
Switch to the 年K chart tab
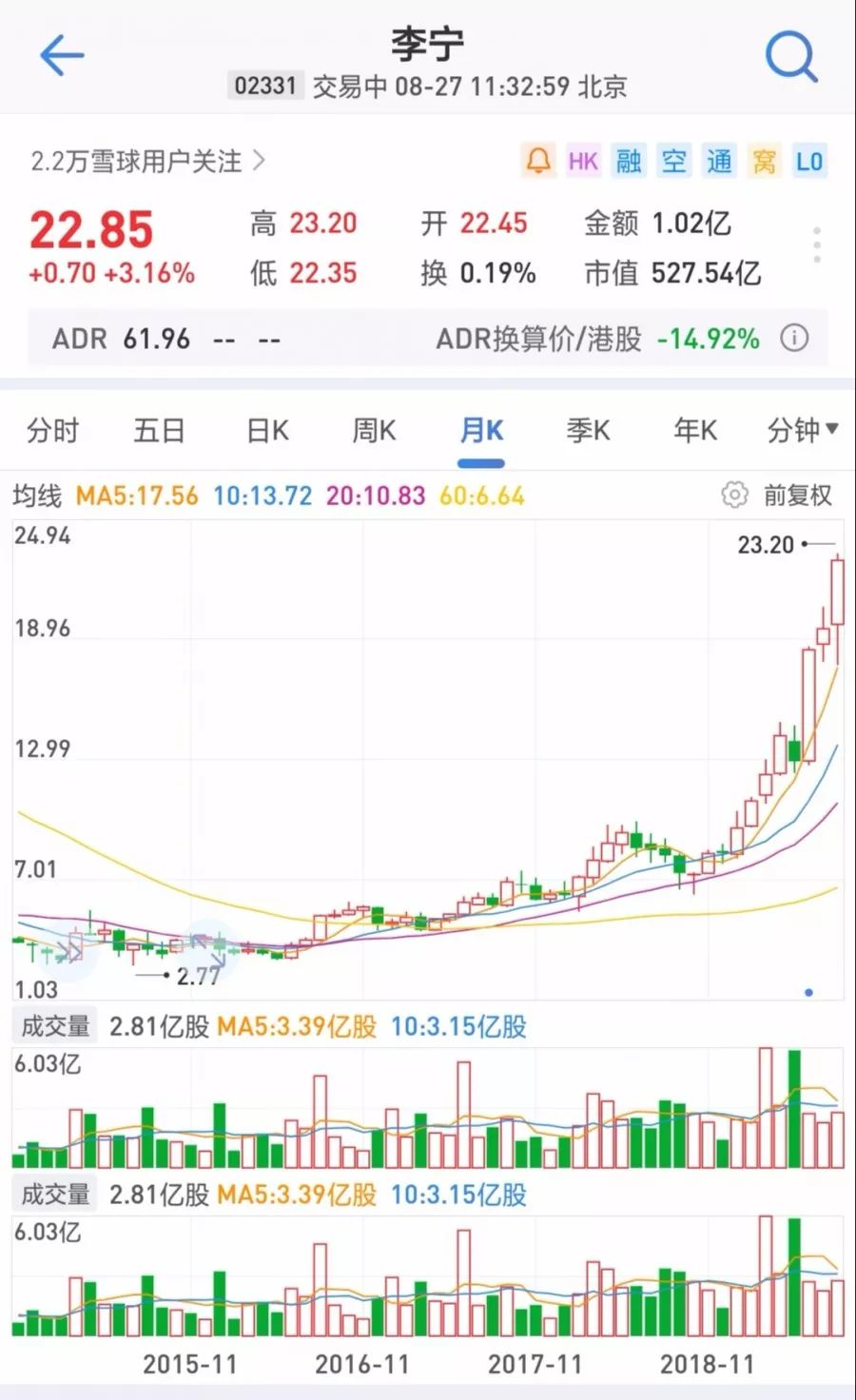pos(695,431)
